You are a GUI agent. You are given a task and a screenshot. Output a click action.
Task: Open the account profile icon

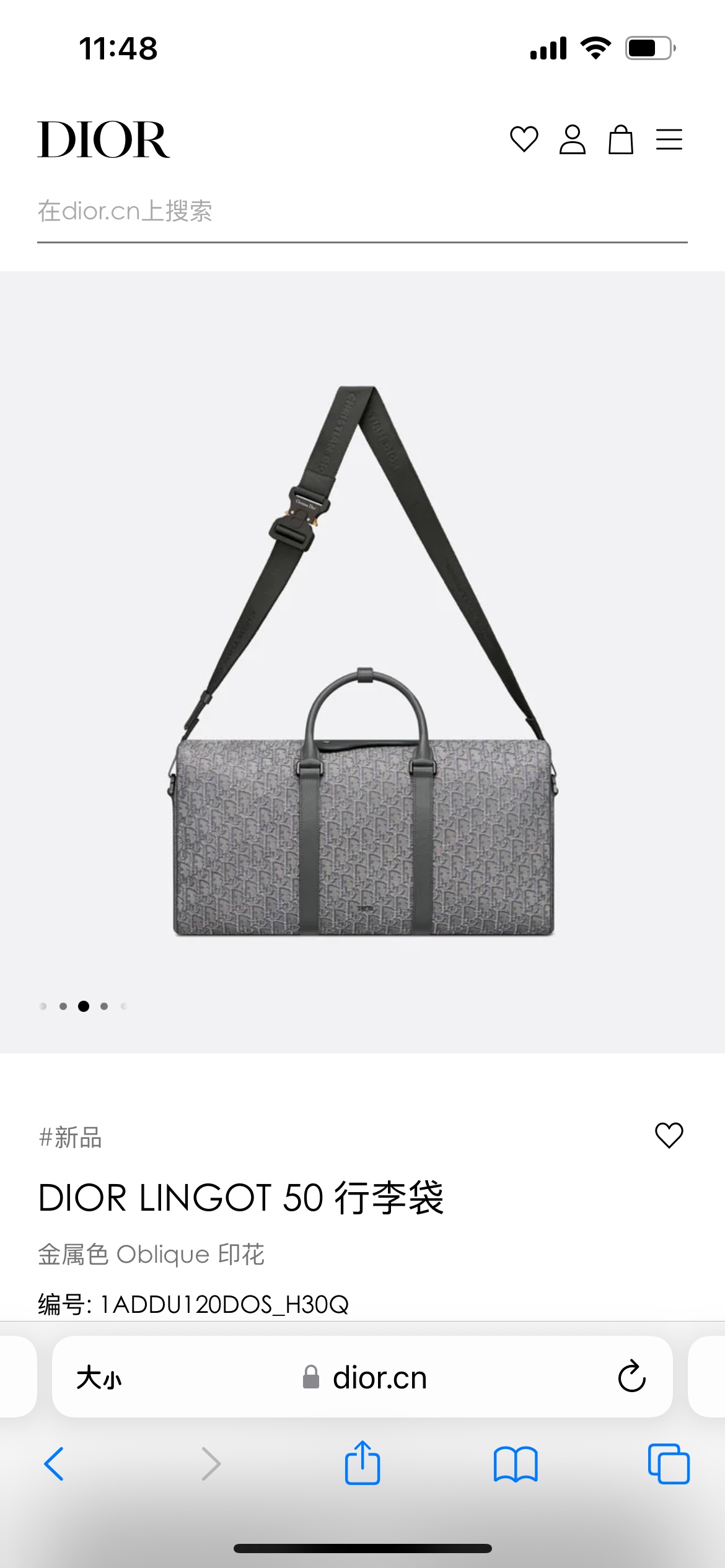tap(572, 139)
